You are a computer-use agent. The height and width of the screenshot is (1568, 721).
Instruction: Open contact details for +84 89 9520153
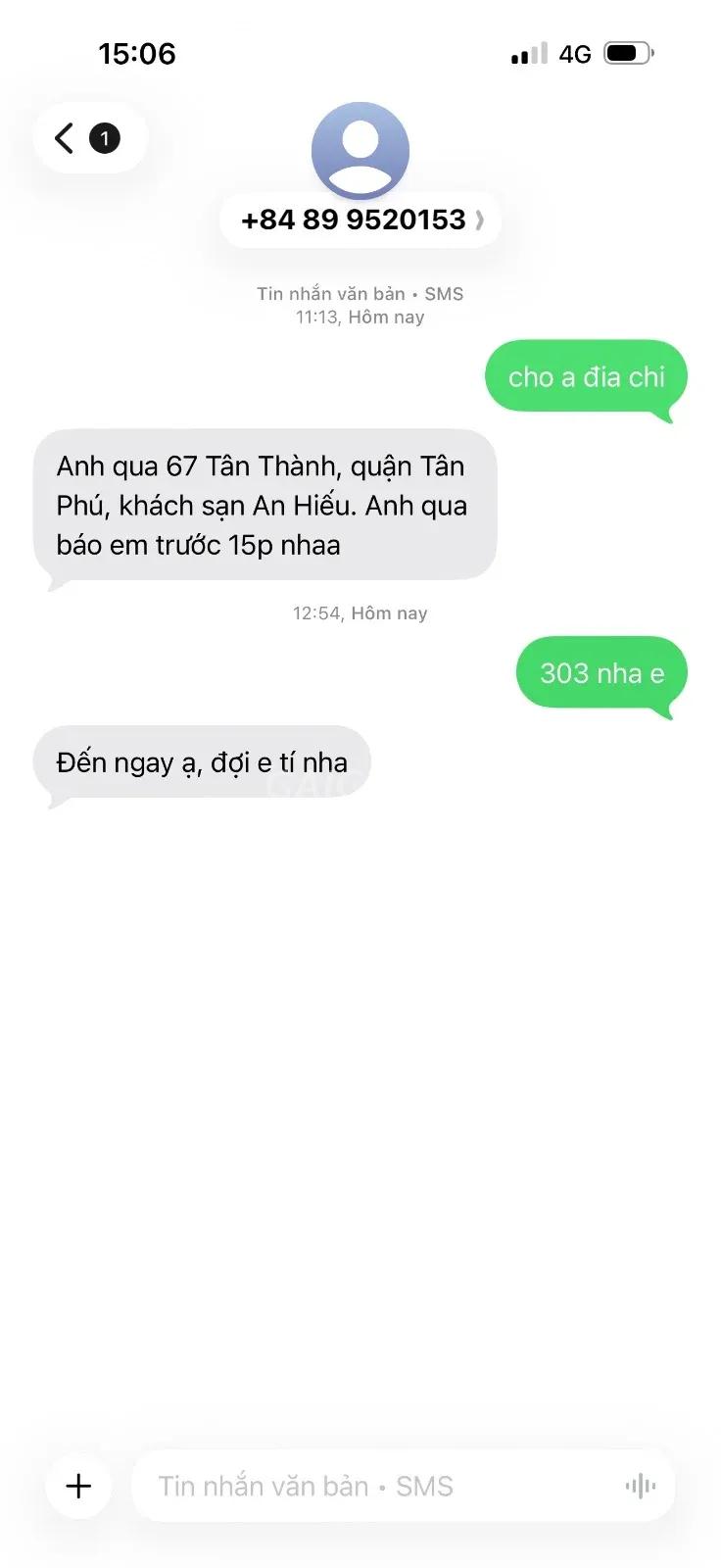[360, 220]
